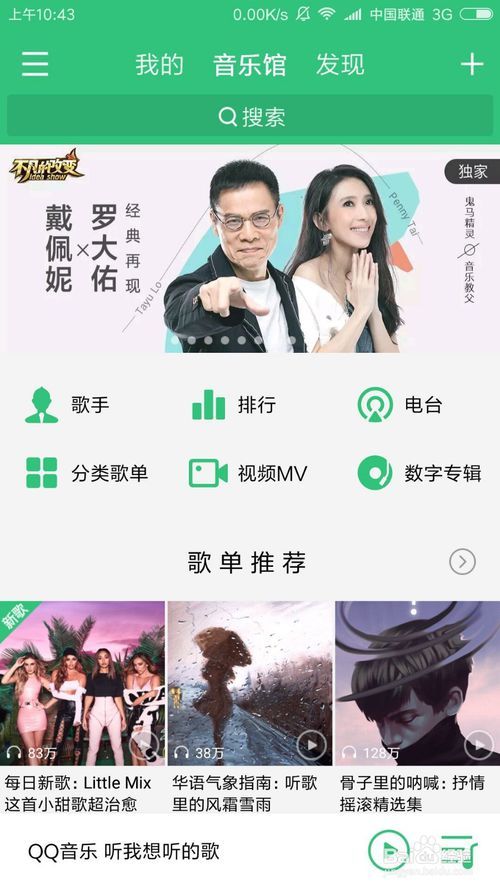Open the play queue list icon
The image size is (500, 889).
coord(459,850)
